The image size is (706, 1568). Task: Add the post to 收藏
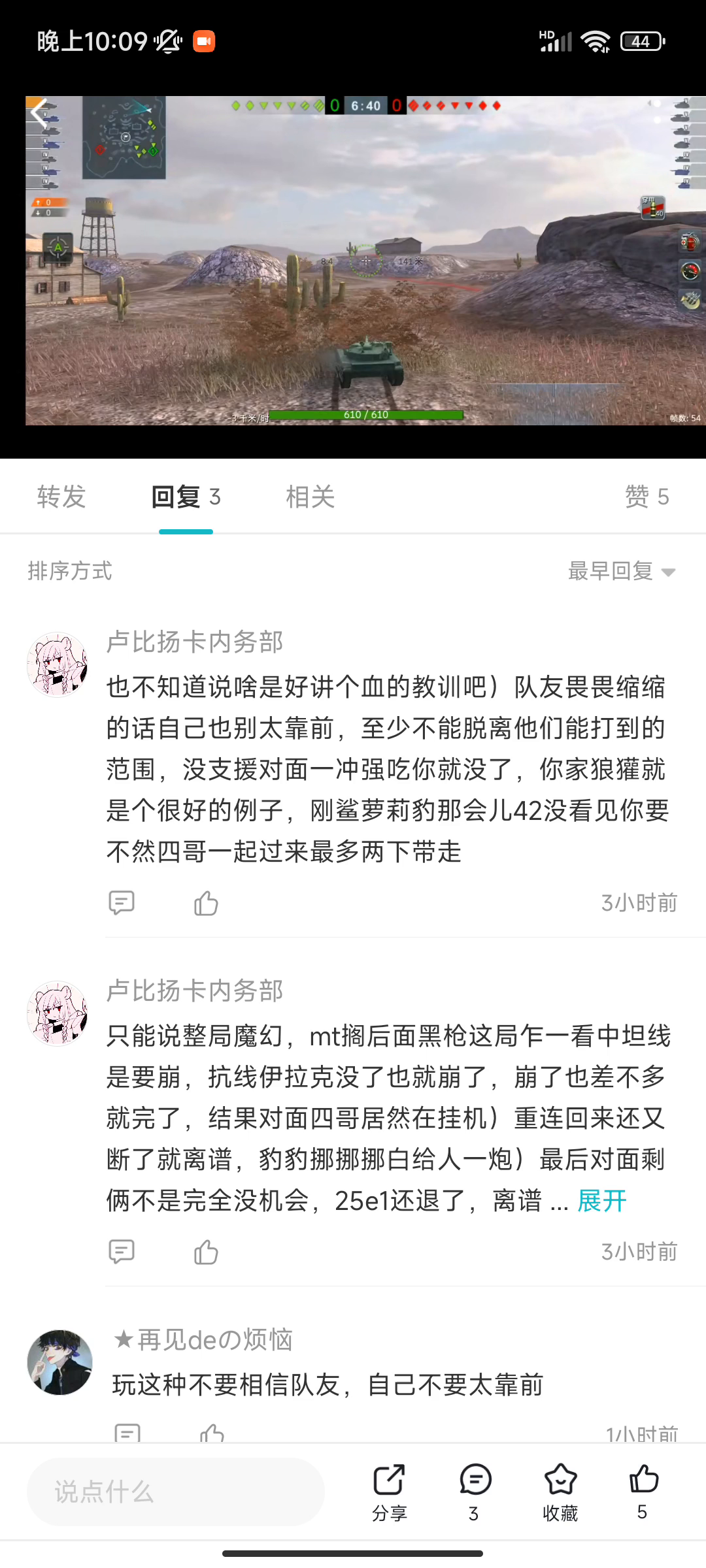[x=560, y=1492]
